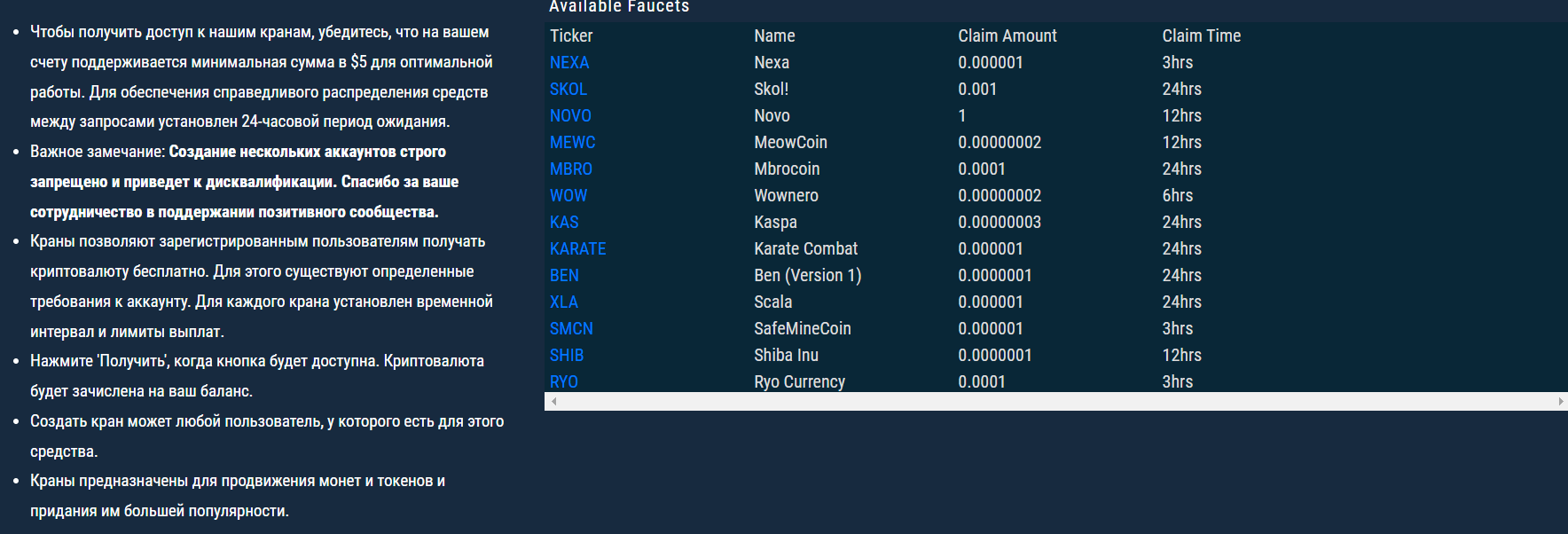
Task: Go to the SHIB faucet
Action: (x=567, y=356)
